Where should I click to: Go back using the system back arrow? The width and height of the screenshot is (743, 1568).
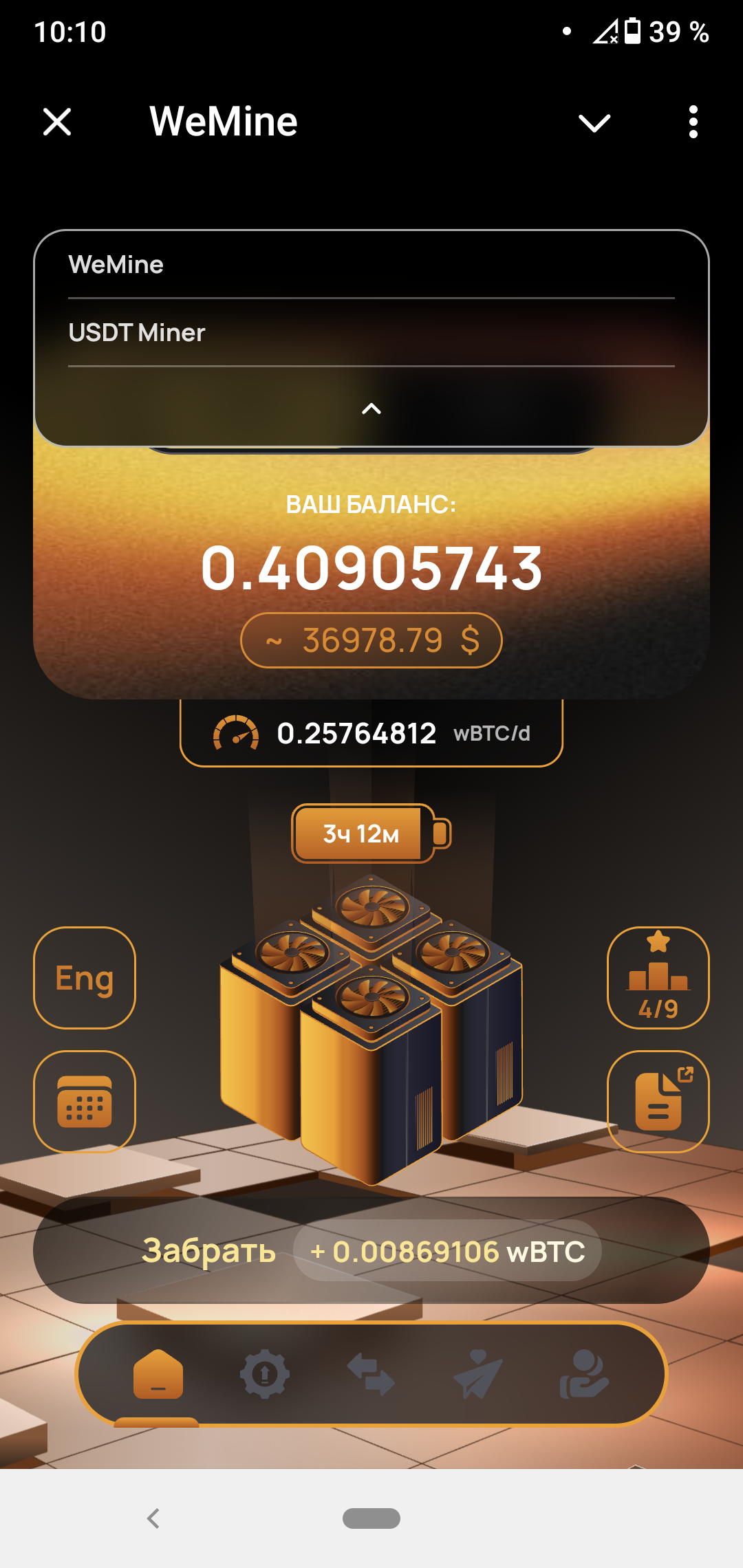(x=153, y=1518)
